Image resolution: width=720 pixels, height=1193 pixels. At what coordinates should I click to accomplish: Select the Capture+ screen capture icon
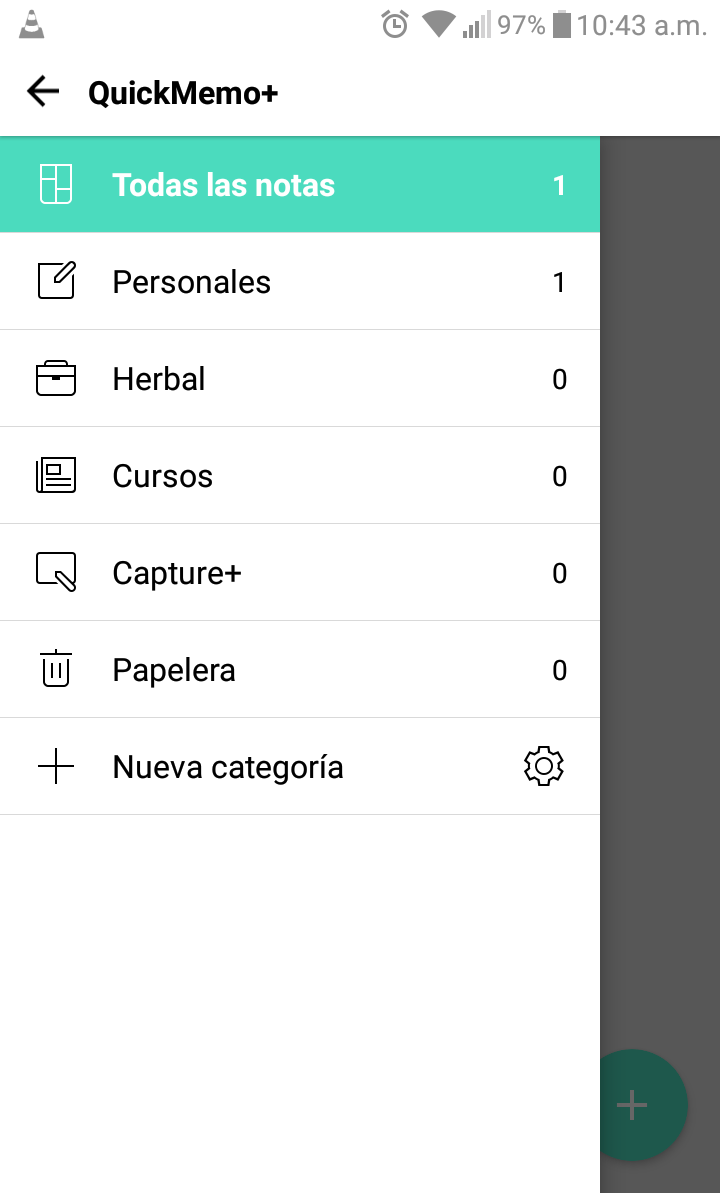(56, 572)
